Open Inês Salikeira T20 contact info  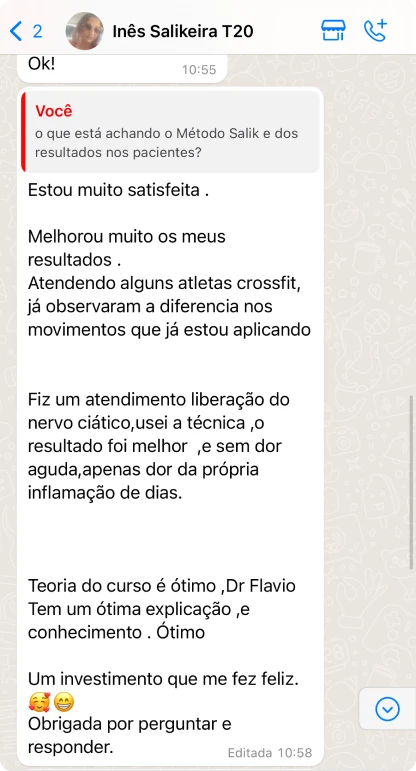183,31
